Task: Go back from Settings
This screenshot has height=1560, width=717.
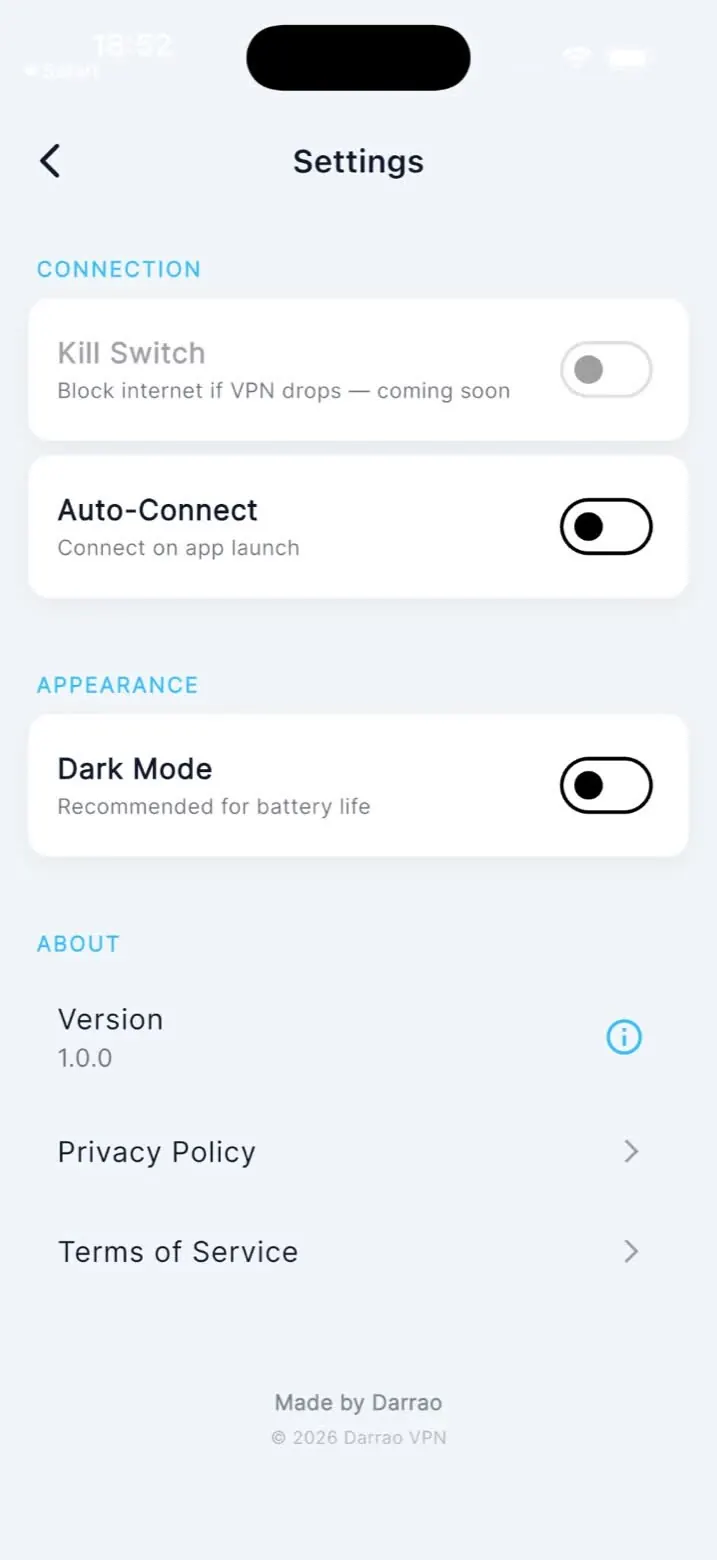Action: 50,161
